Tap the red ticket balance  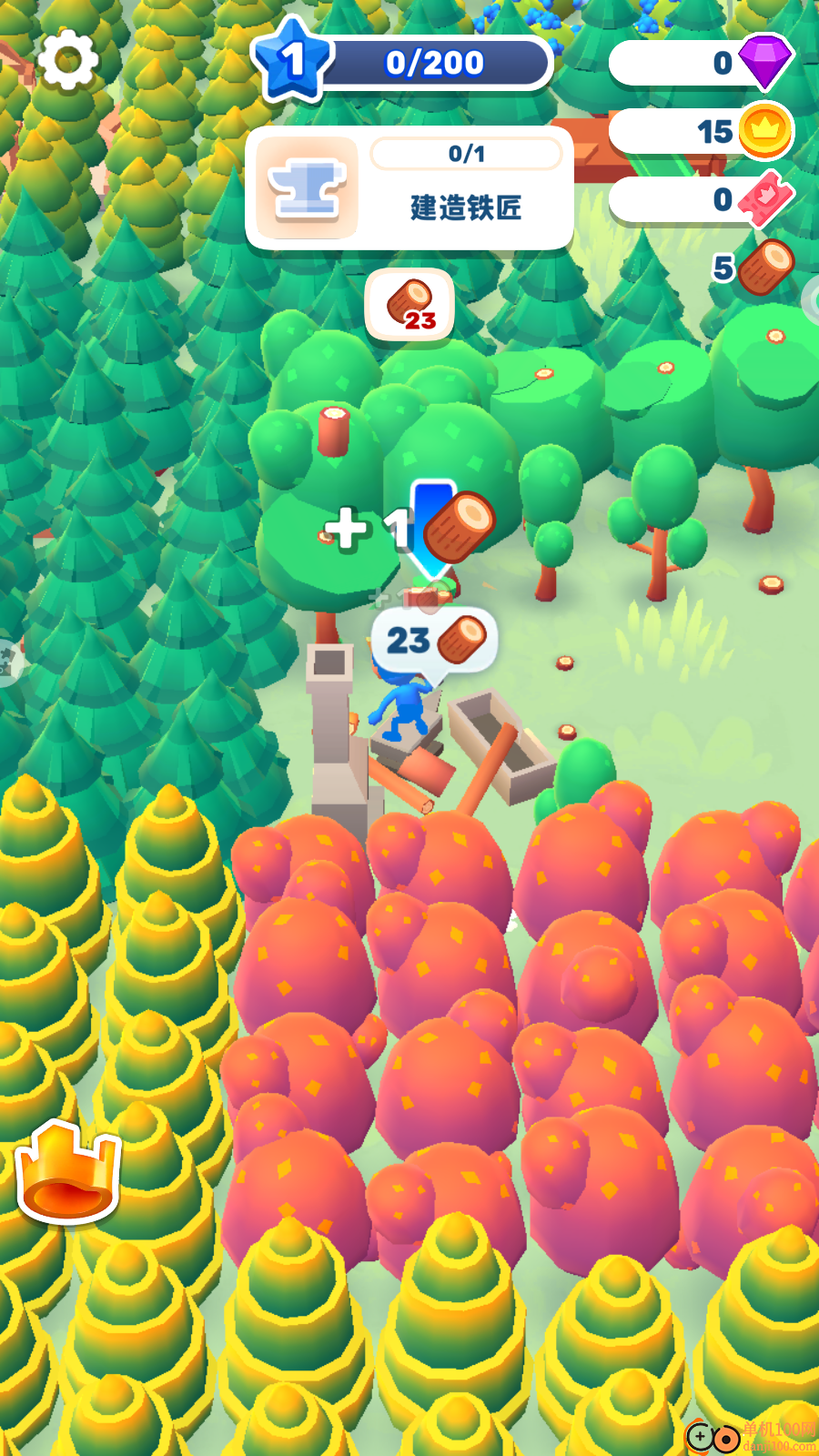(701, 199)
